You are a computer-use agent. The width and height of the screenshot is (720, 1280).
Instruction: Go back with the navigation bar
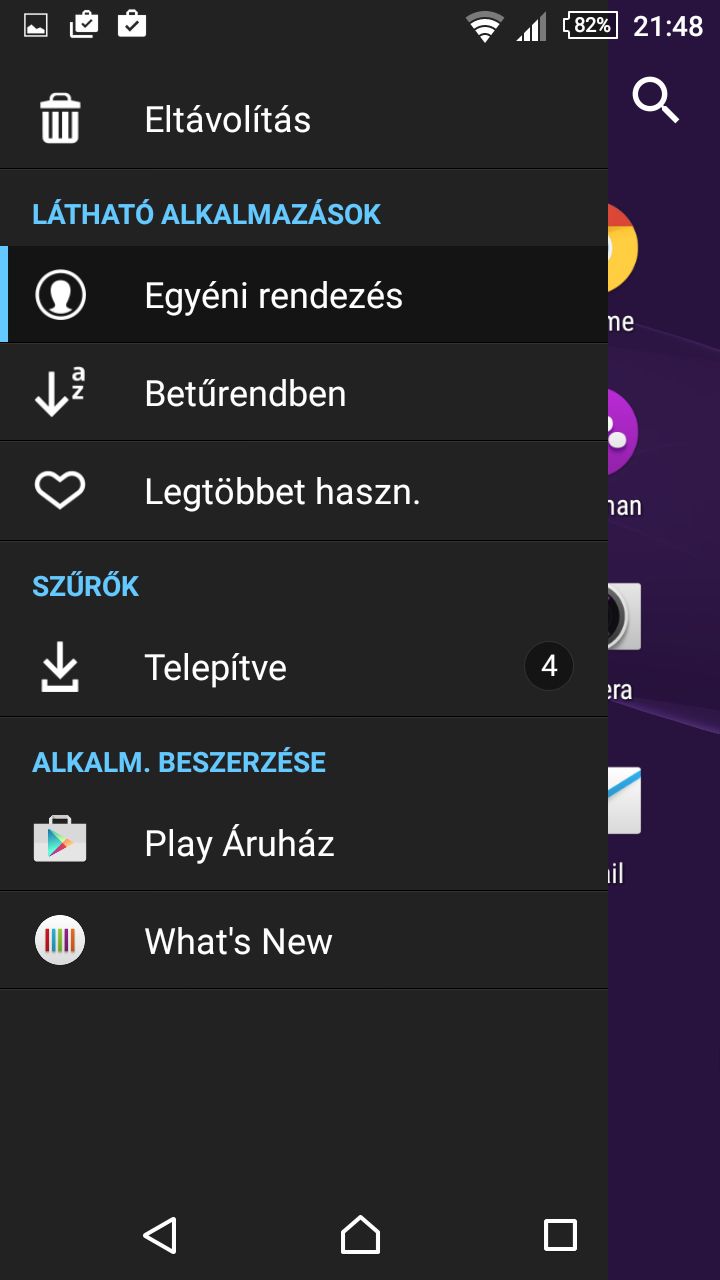pyautogui.click(x=160, y=1235)
